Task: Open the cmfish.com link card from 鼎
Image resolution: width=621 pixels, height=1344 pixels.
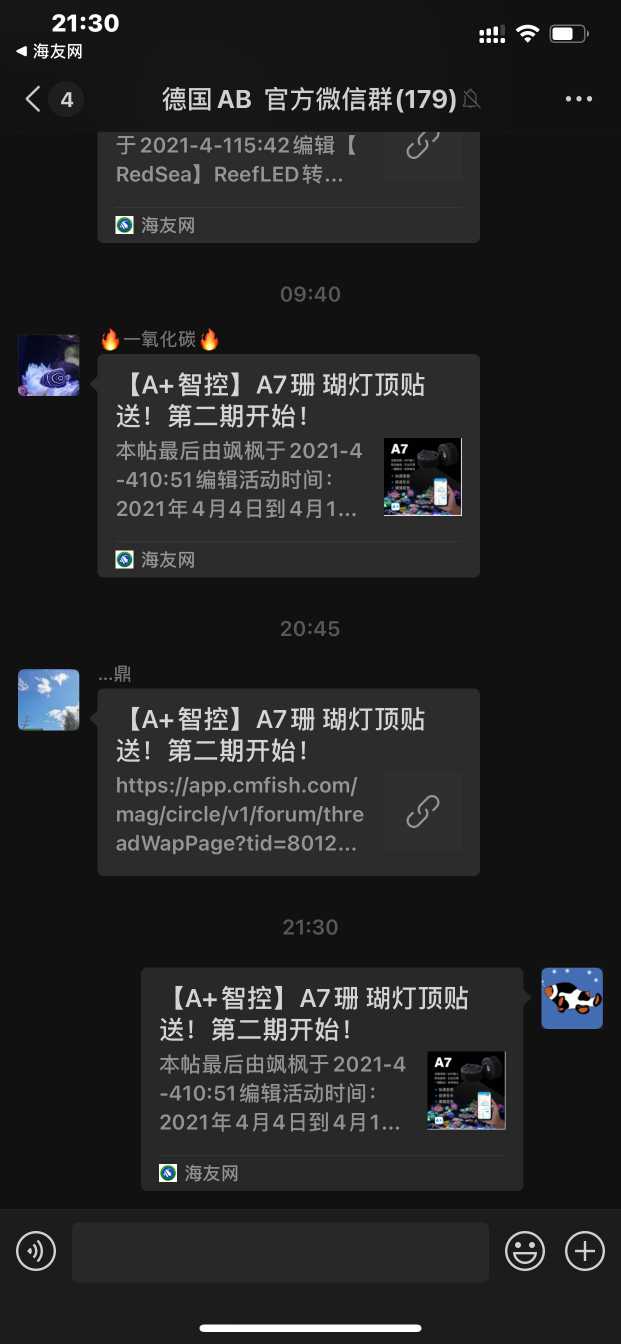Action: 288,782
